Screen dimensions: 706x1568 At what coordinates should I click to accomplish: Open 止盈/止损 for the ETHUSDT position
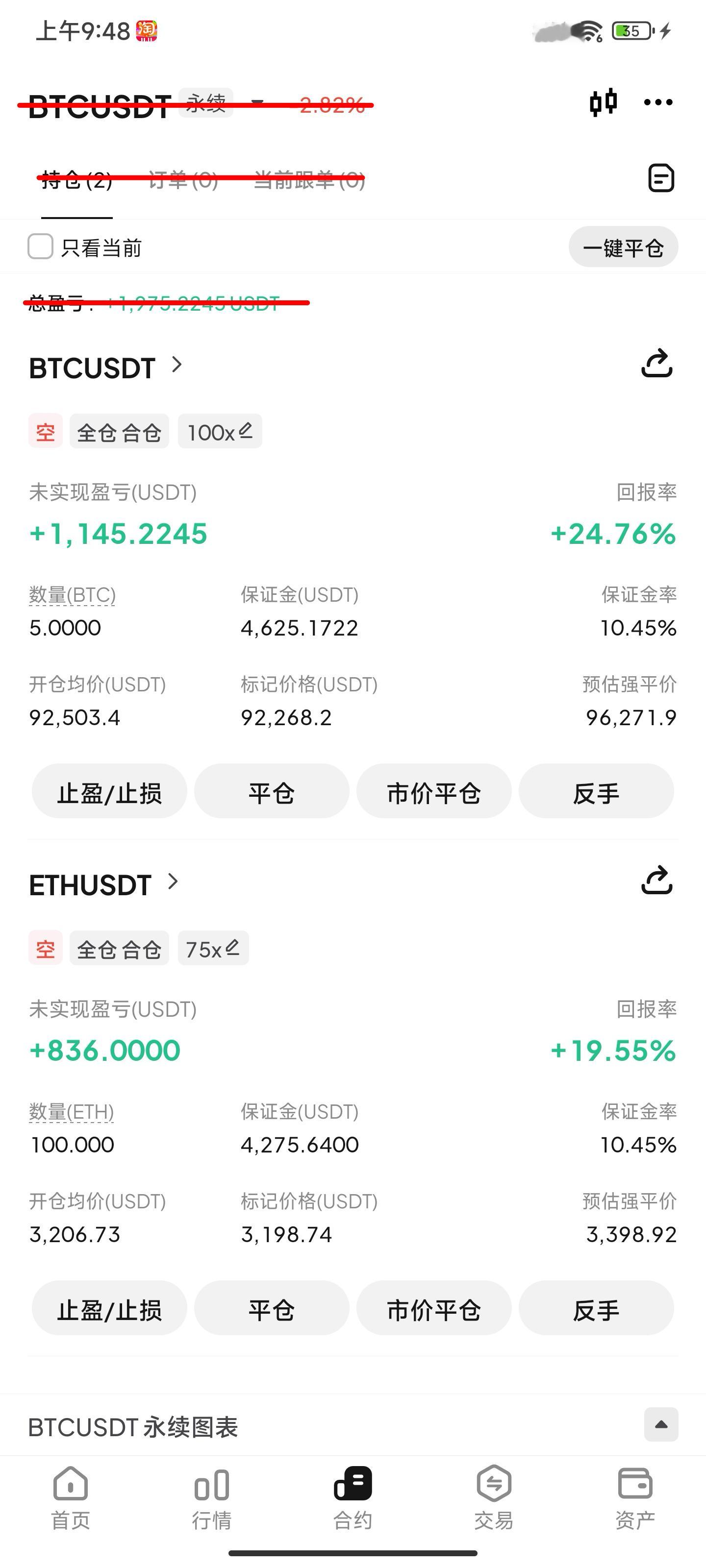110,1308
